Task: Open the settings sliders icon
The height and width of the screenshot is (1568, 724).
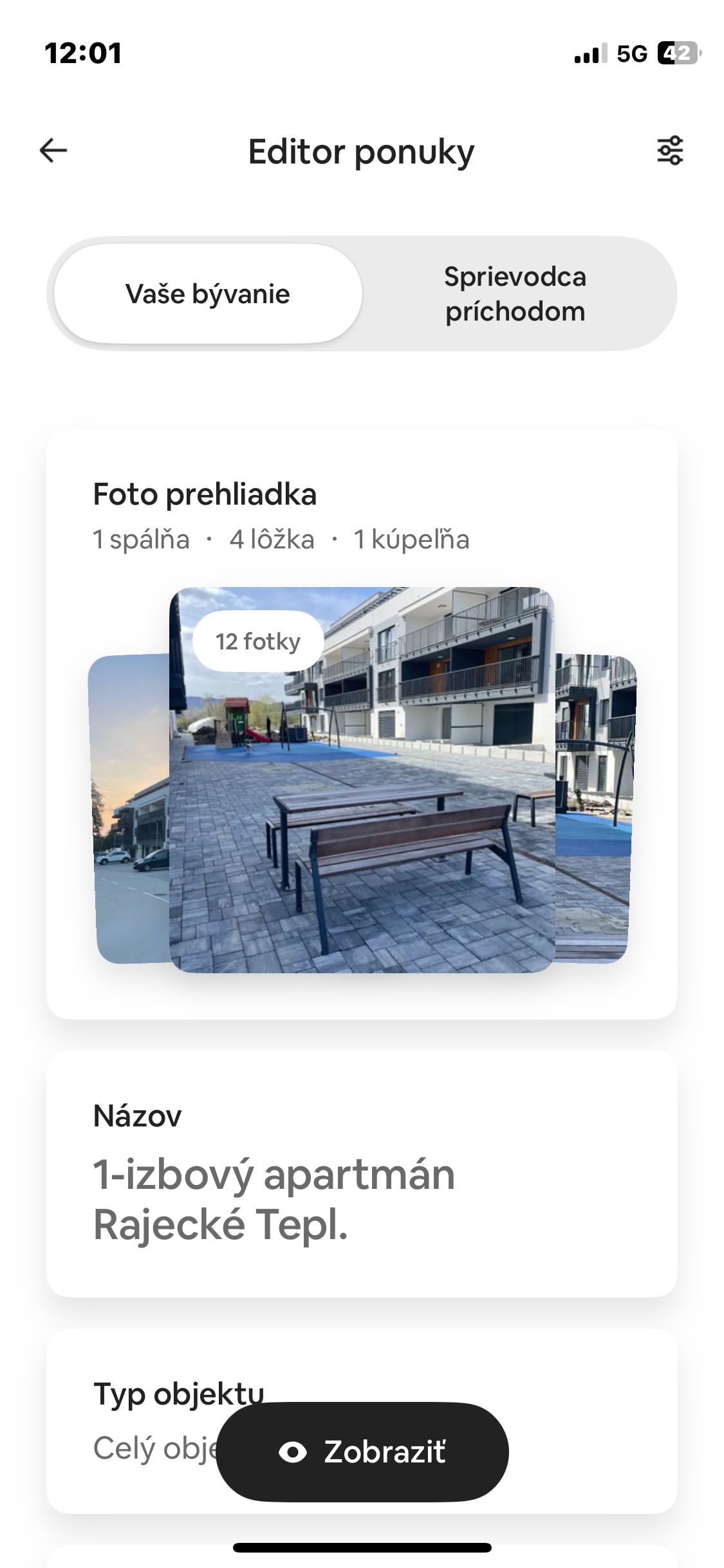Action: point(669,151)
